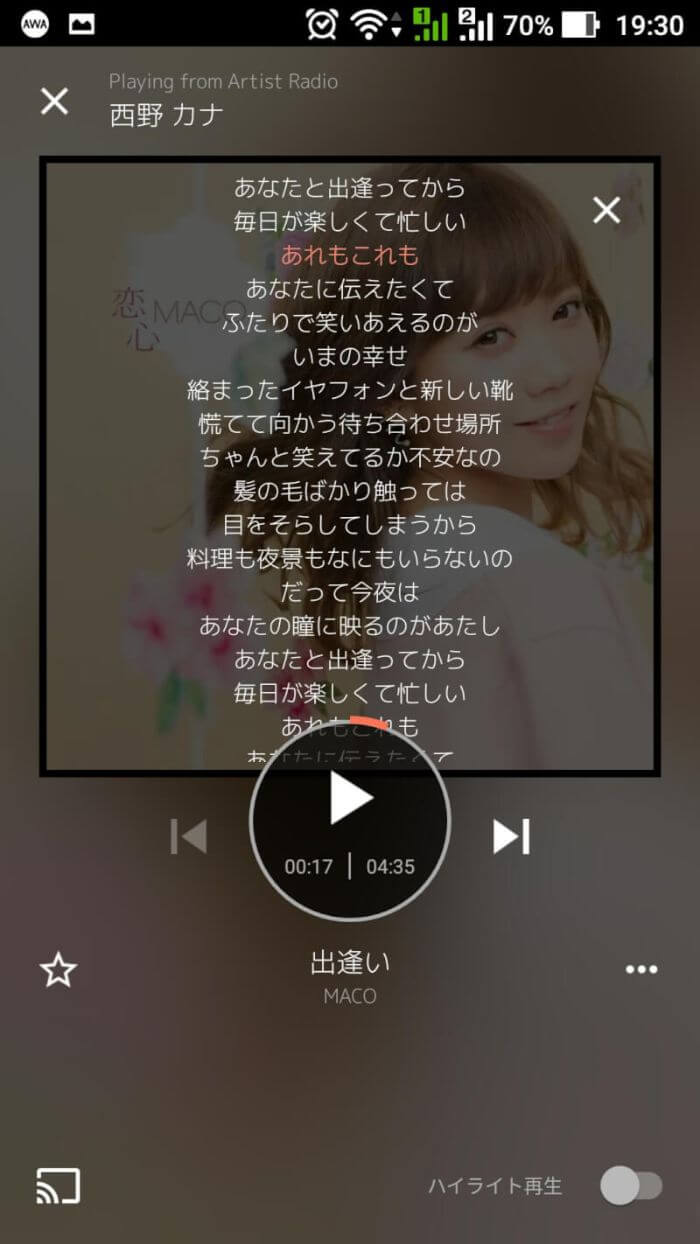700x1244 pixels.
Task: Open the cast to device icon
Action: point(58,1185)
